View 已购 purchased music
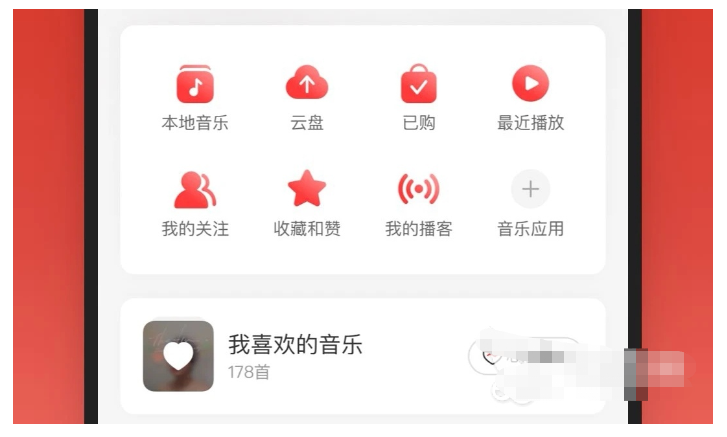This screenshot has height=437, width=727. pyautogui.click(x=419, y=86)
